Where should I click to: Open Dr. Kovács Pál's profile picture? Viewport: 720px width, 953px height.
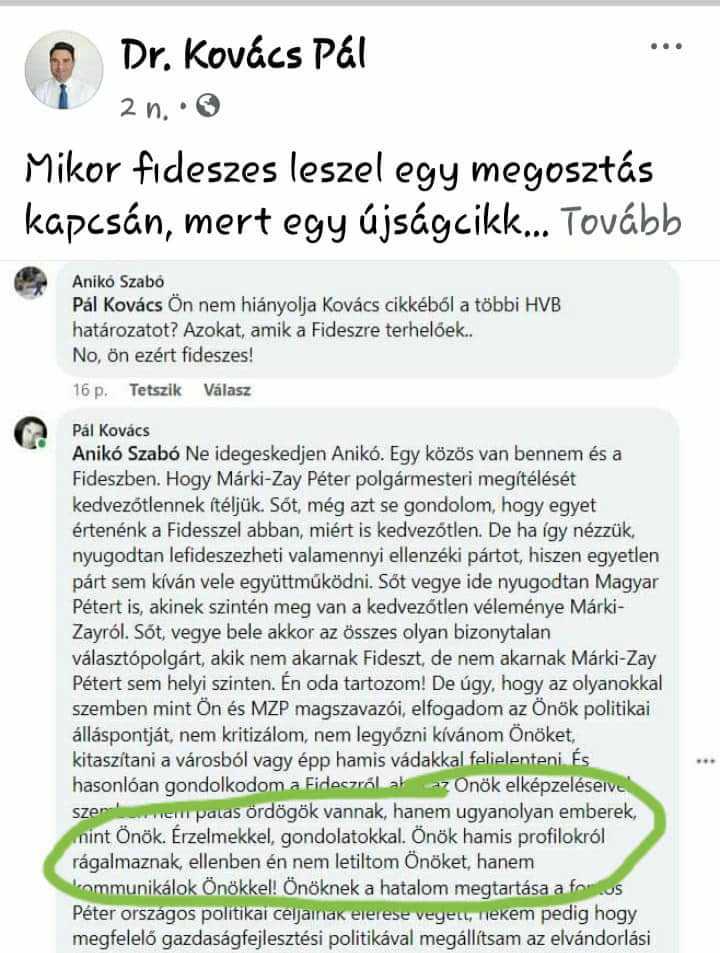(x=63, y=70)
